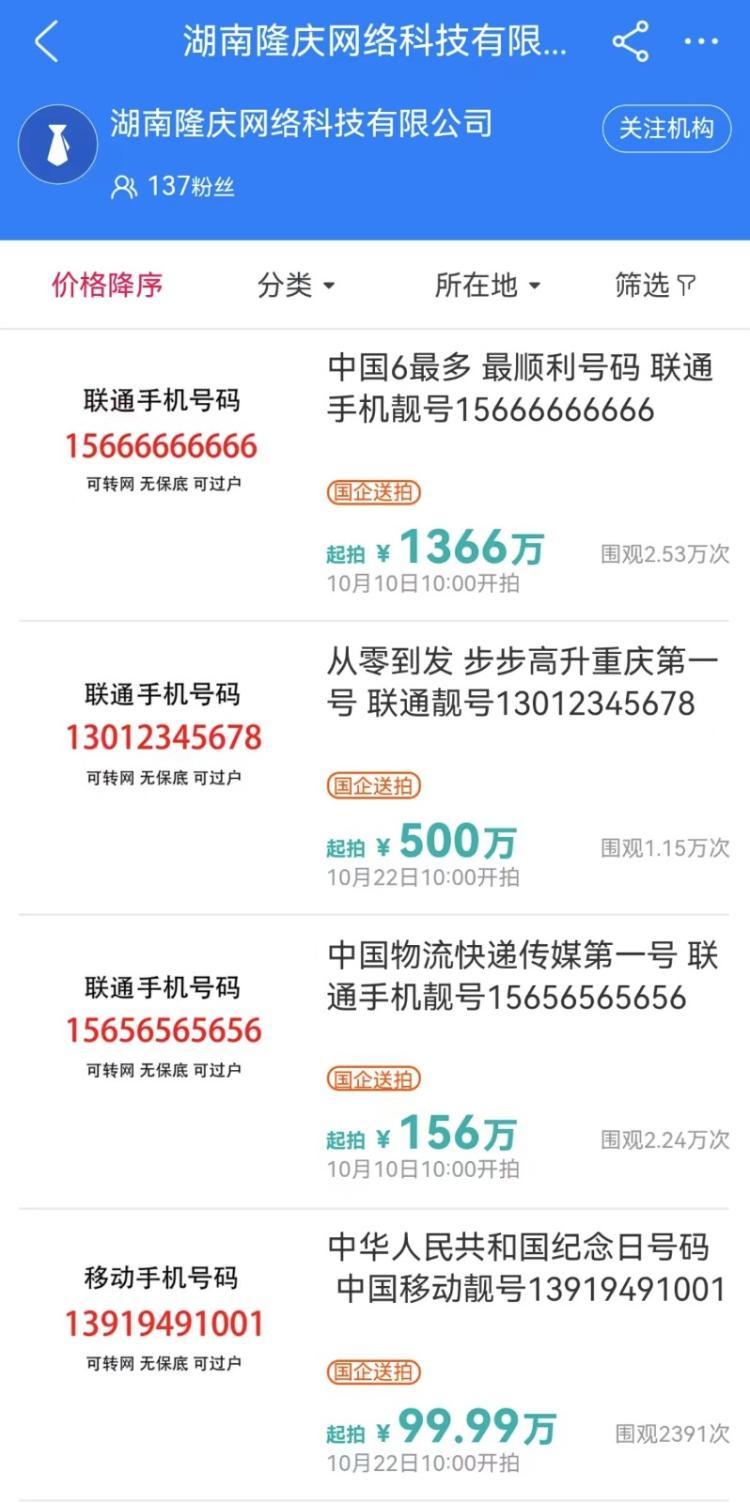
Task: Go back using the top-left arrow
Action: click(x=46, y=42)
